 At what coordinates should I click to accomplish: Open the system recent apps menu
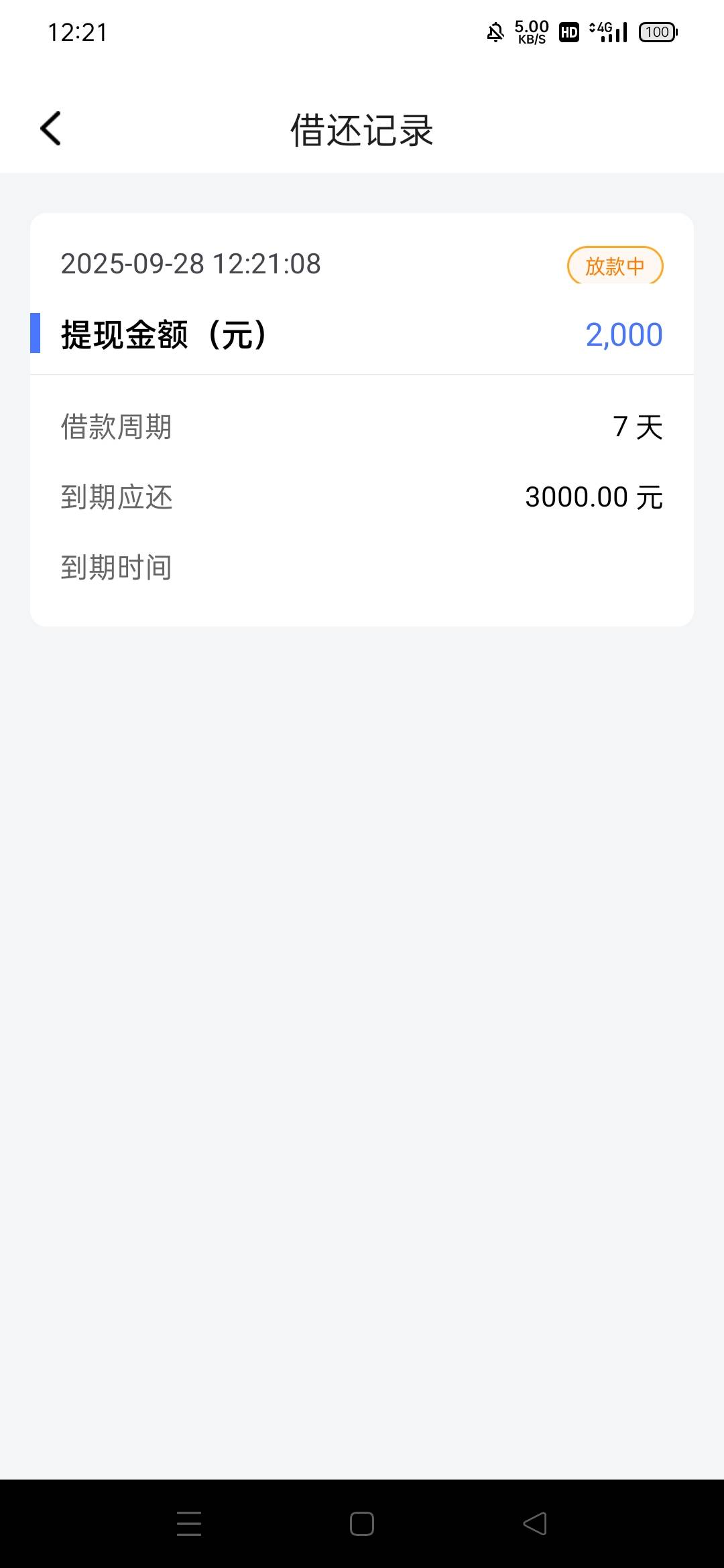pyautogui.click(x=189, y=1524)
